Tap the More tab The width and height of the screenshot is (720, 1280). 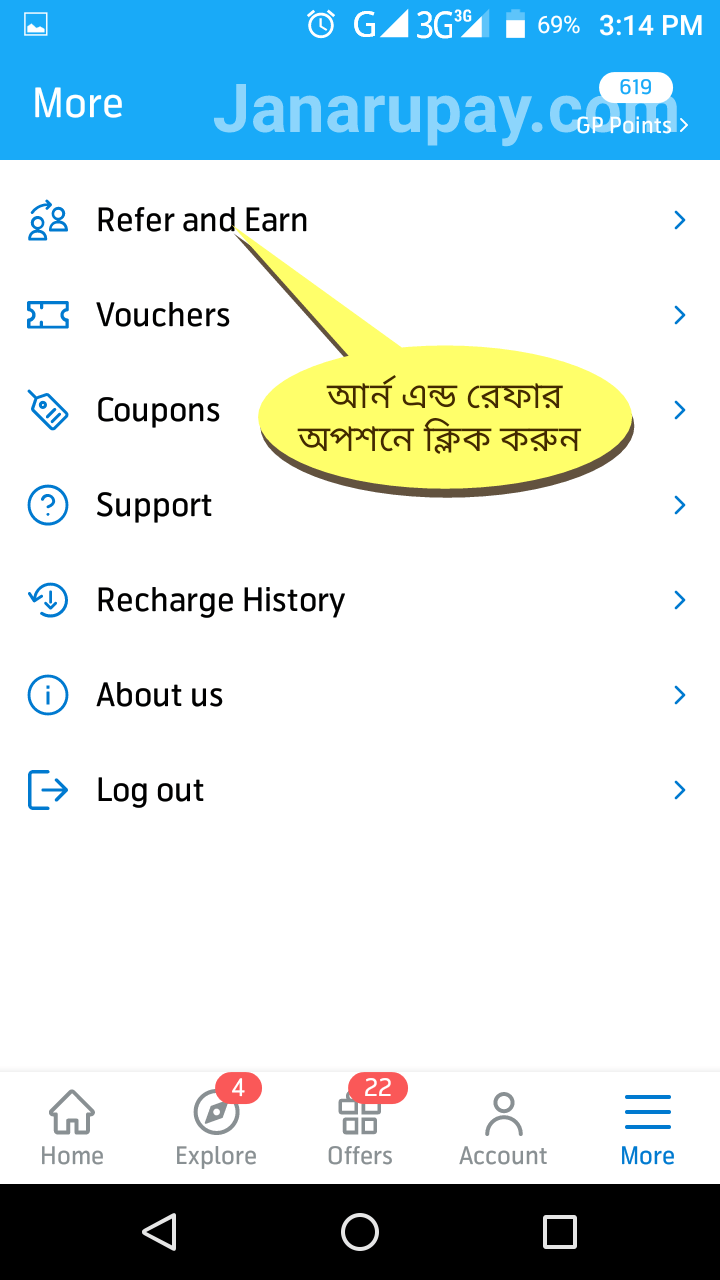click(x=648, y=1128)
